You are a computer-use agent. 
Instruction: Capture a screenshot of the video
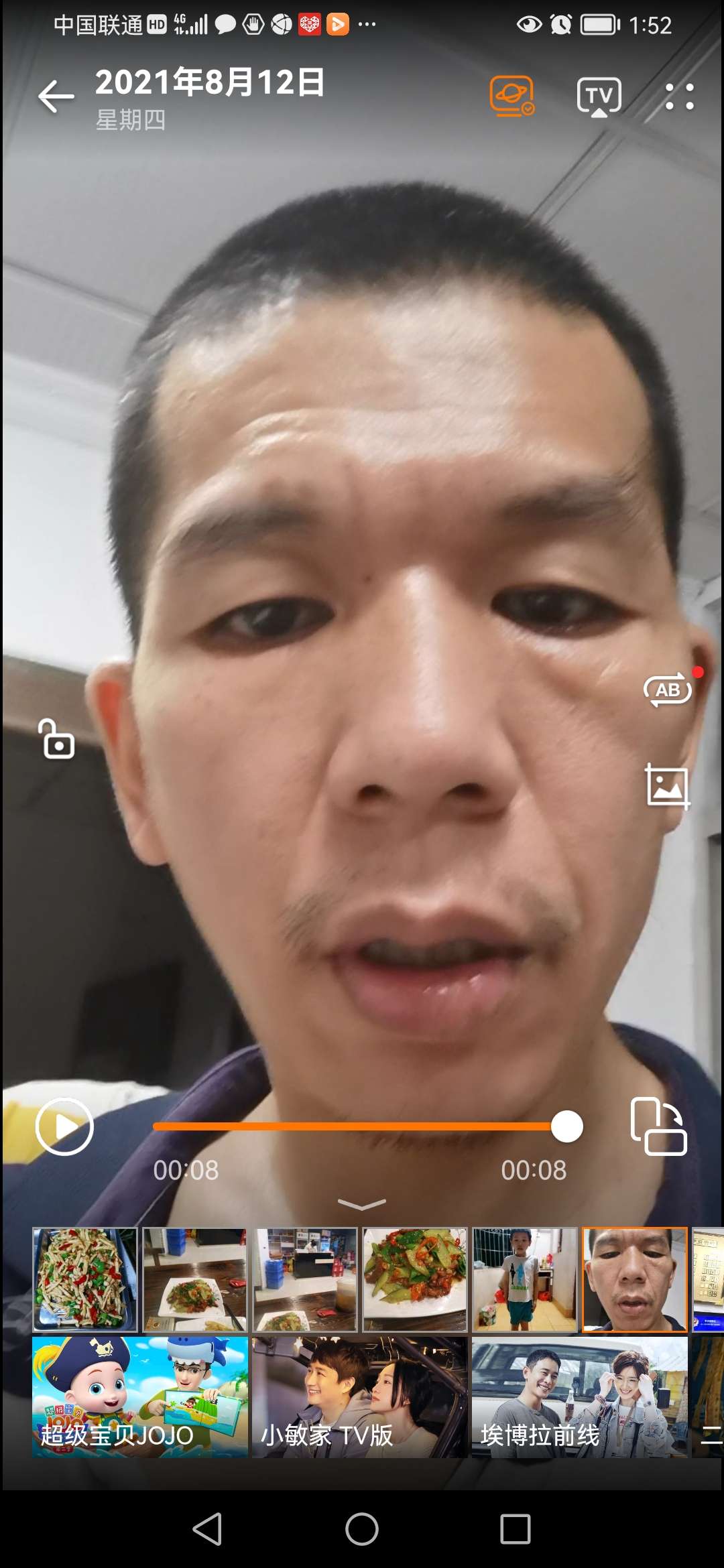667,787
